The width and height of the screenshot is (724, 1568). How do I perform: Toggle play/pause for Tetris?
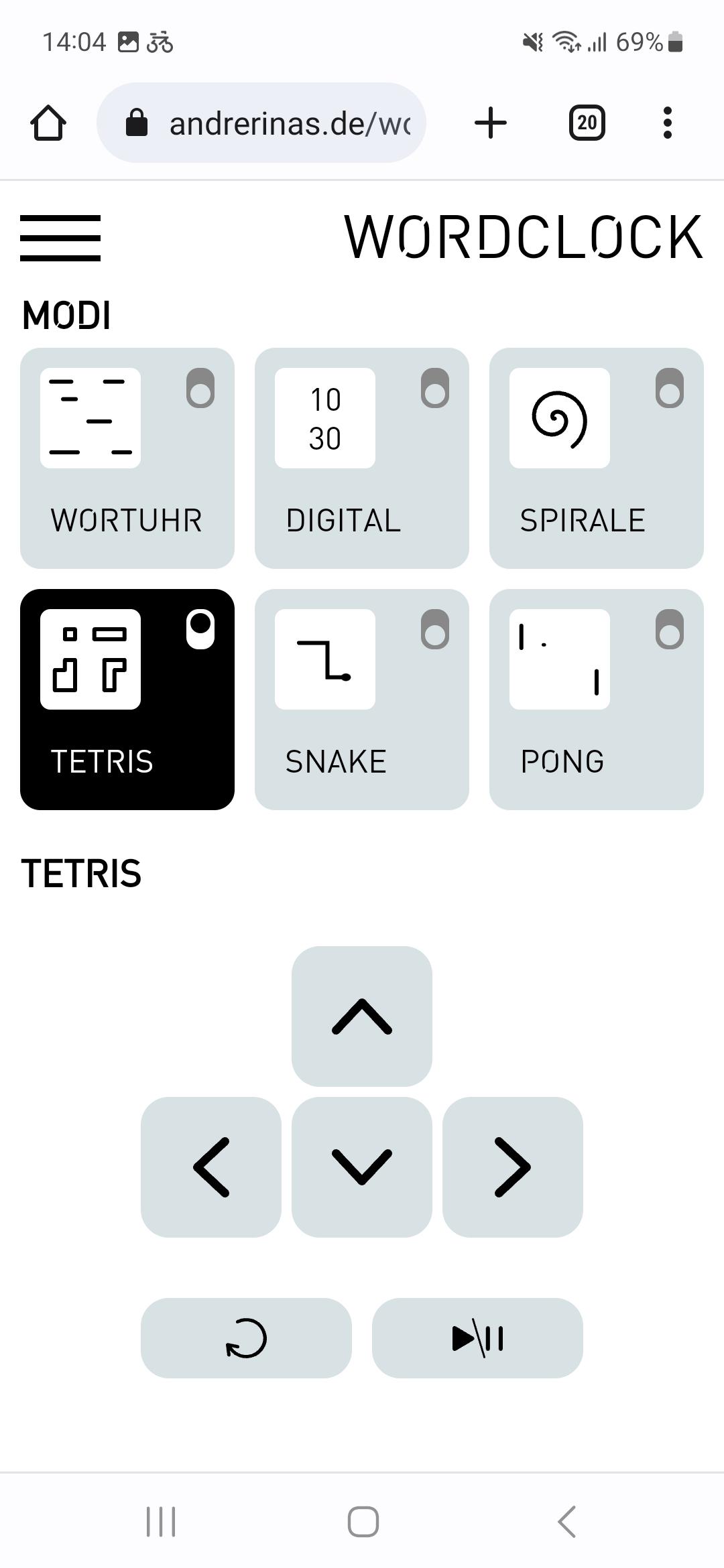[x=477, y=1338]
